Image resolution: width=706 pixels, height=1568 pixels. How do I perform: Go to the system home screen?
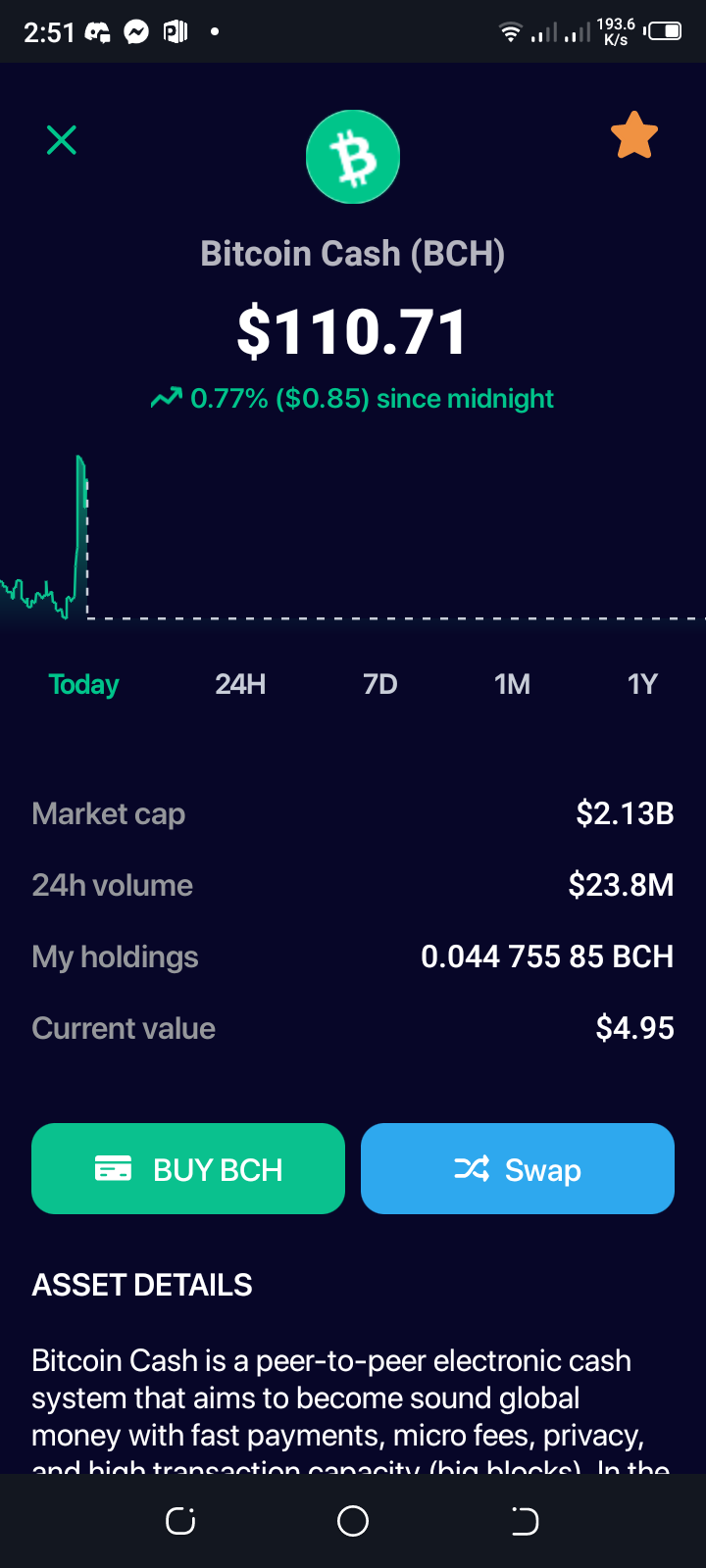(x=353, y=1521)
